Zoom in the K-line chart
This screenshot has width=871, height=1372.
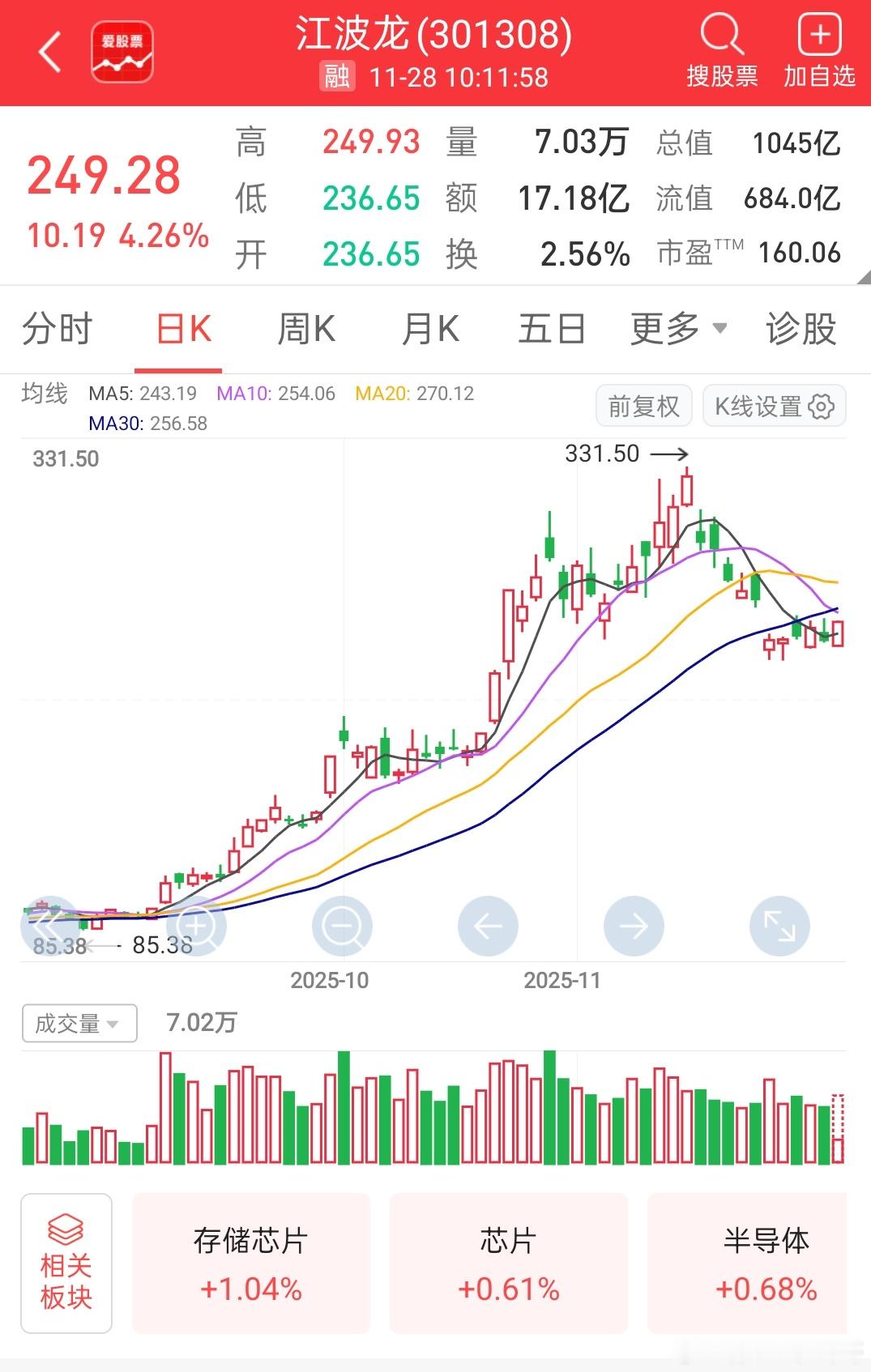coord(196,926)
